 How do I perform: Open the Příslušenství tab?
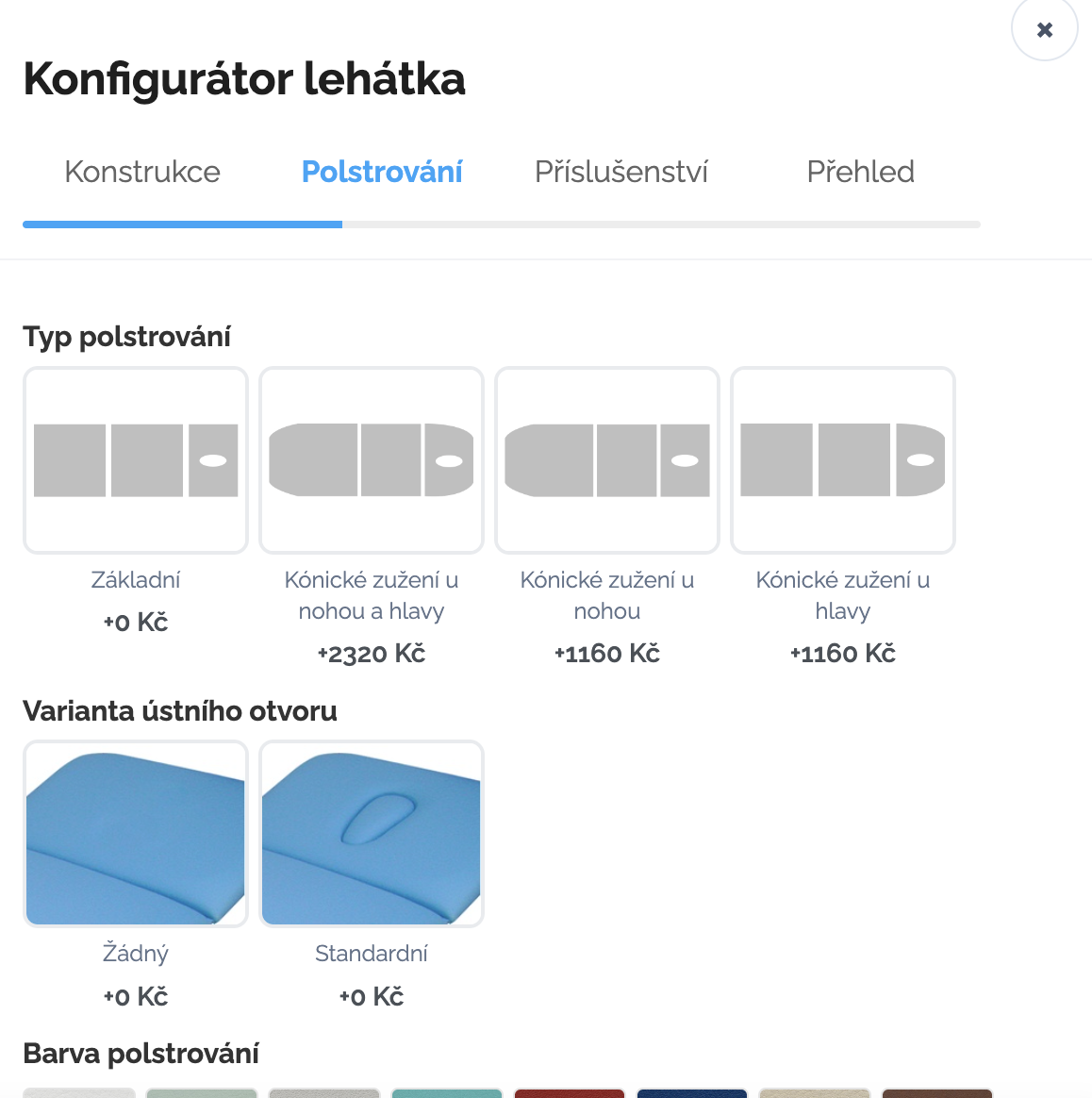(621, 172)
